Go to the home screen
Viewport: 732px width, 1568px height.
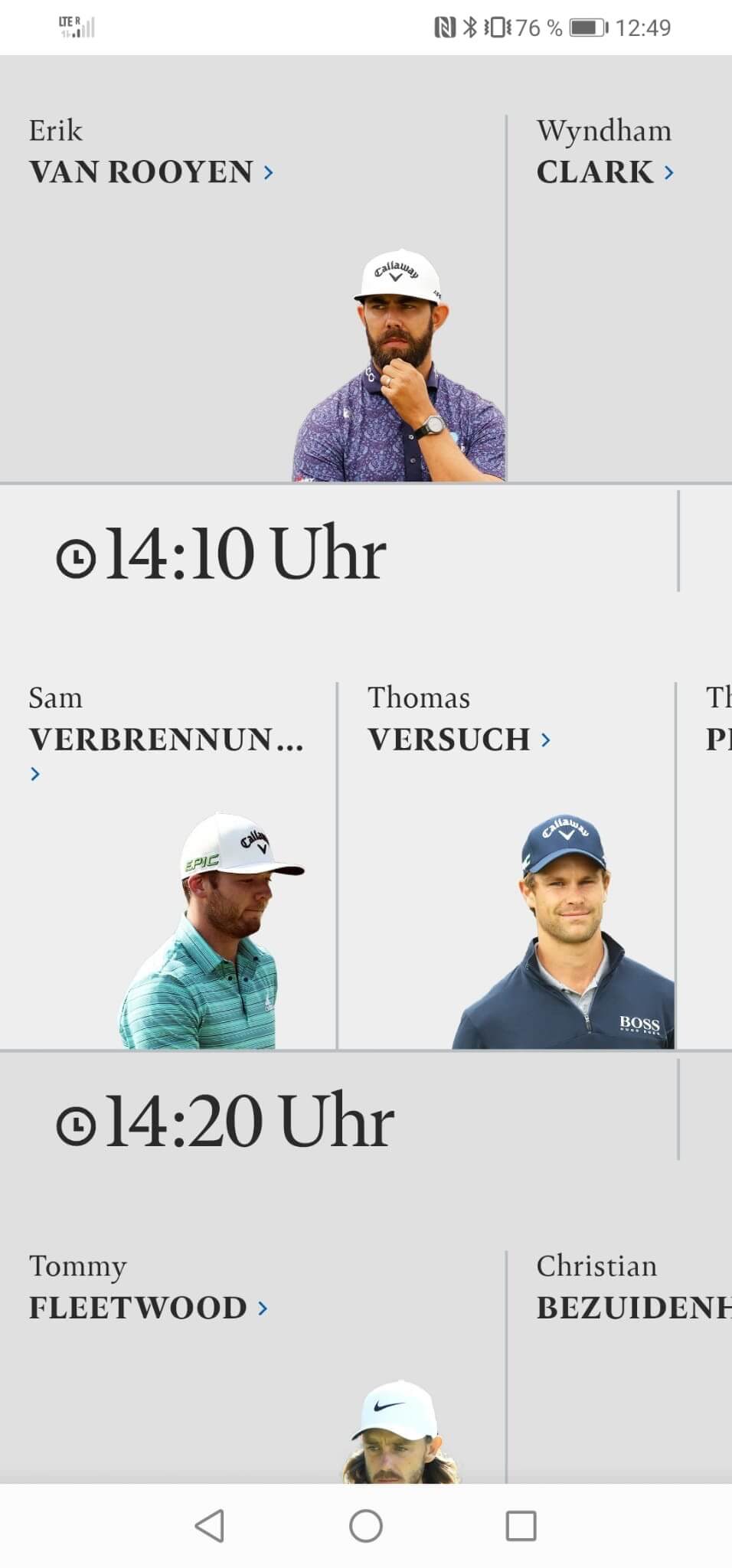tap(366, 1525)
